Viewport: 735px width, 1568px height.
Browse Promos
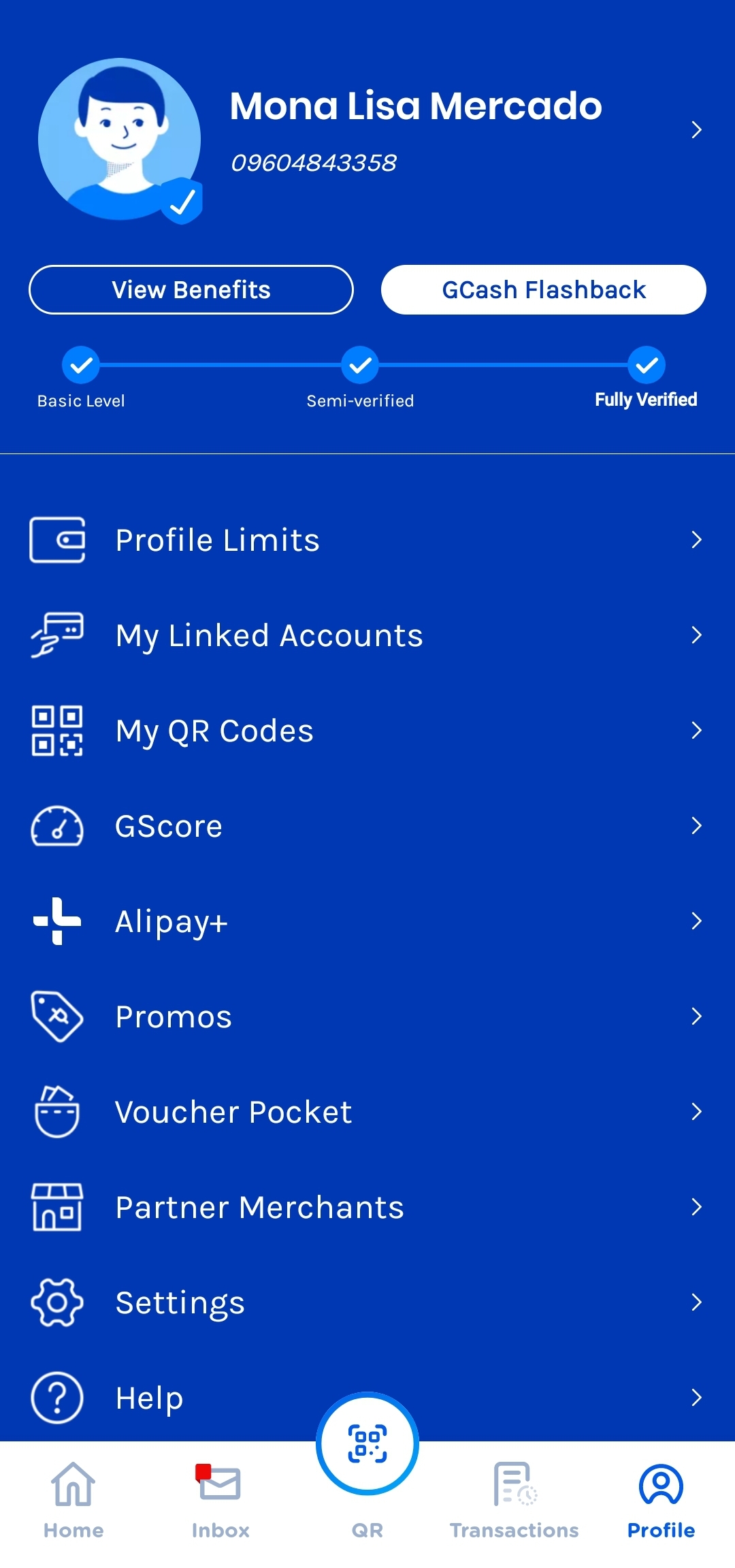[x=366, y=1017]
